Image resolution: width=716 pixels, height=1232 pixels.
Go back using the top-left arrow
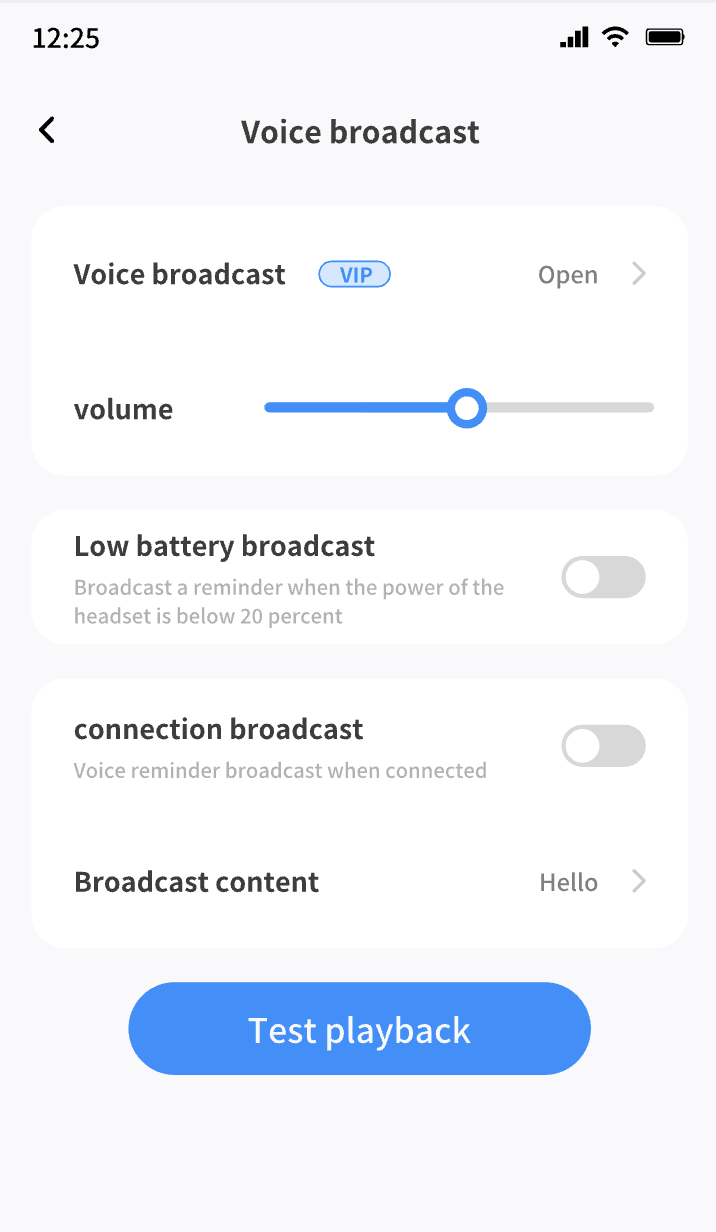(x=46, y=130)
